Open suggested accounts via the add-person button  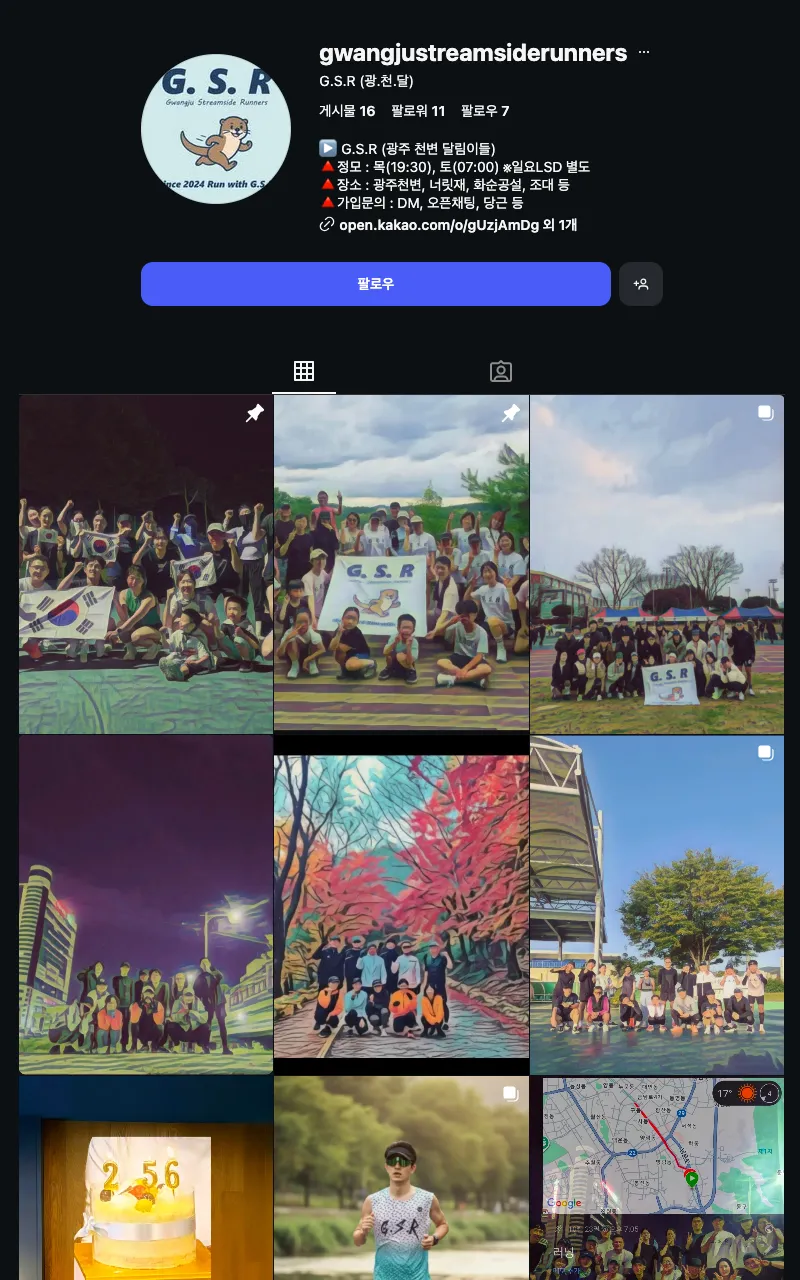pos(641,284)
